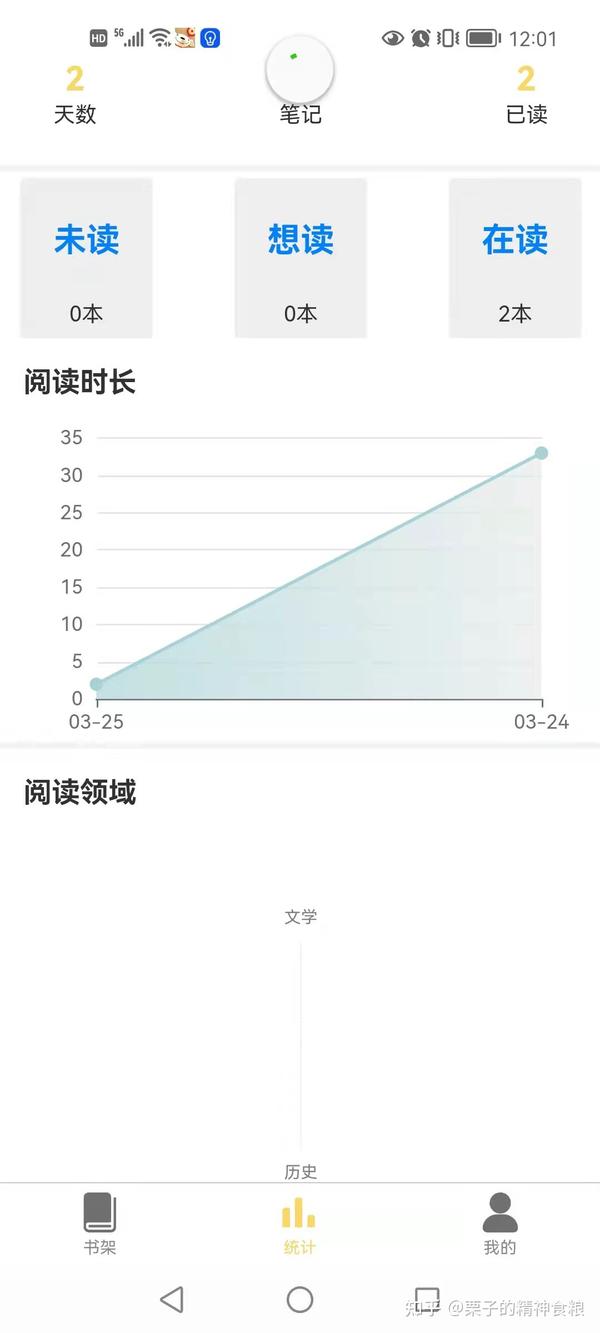Select the 统计 statistics tab
This screenshot has height=1333, width=600.
(299, 1223)
